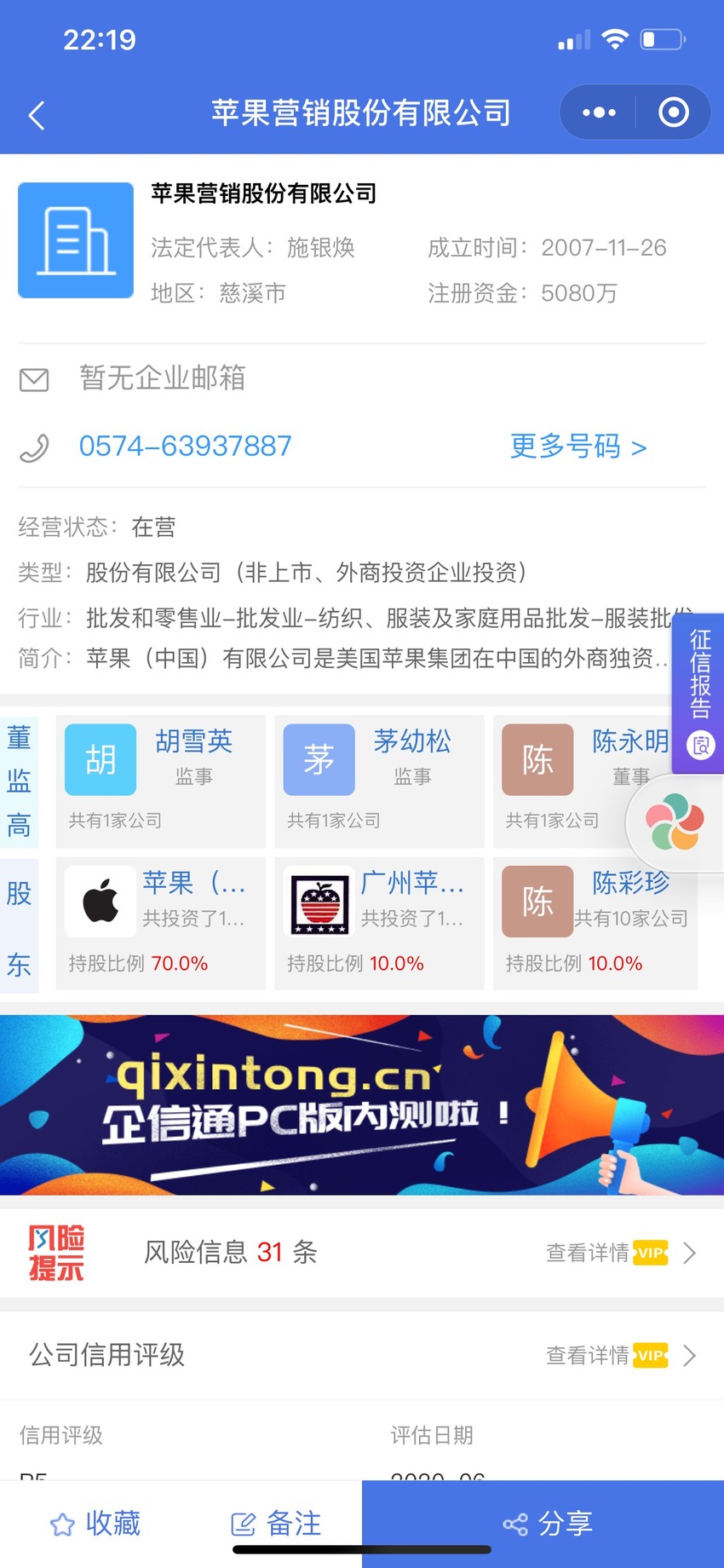
Task: Share the company via 分享 button
Action: click(x=543, y=1524)
